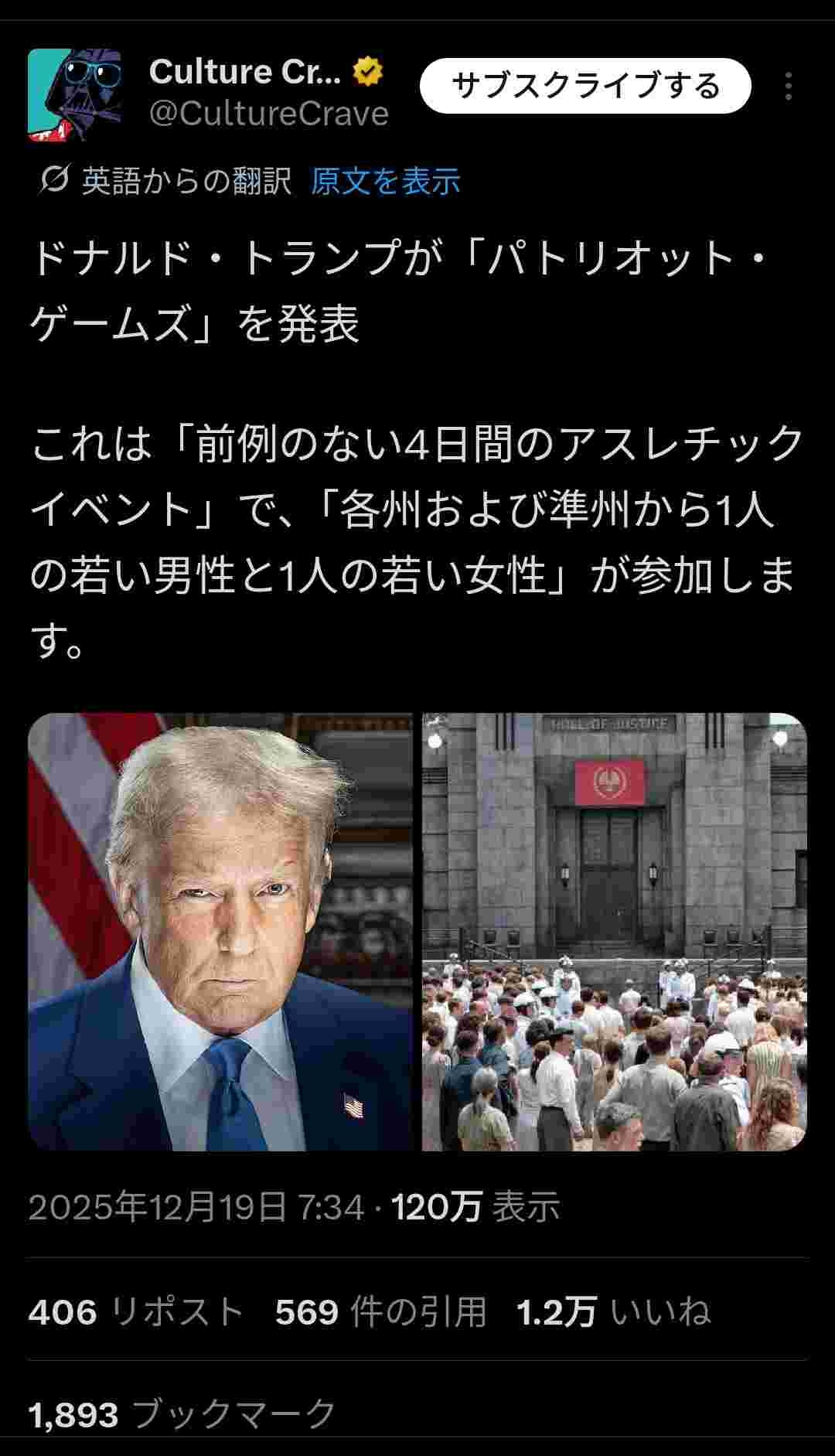This screenshot has height=1456, width=835.
Task: Open Culture Crave's profile avatar
Action: click(74, 94)
